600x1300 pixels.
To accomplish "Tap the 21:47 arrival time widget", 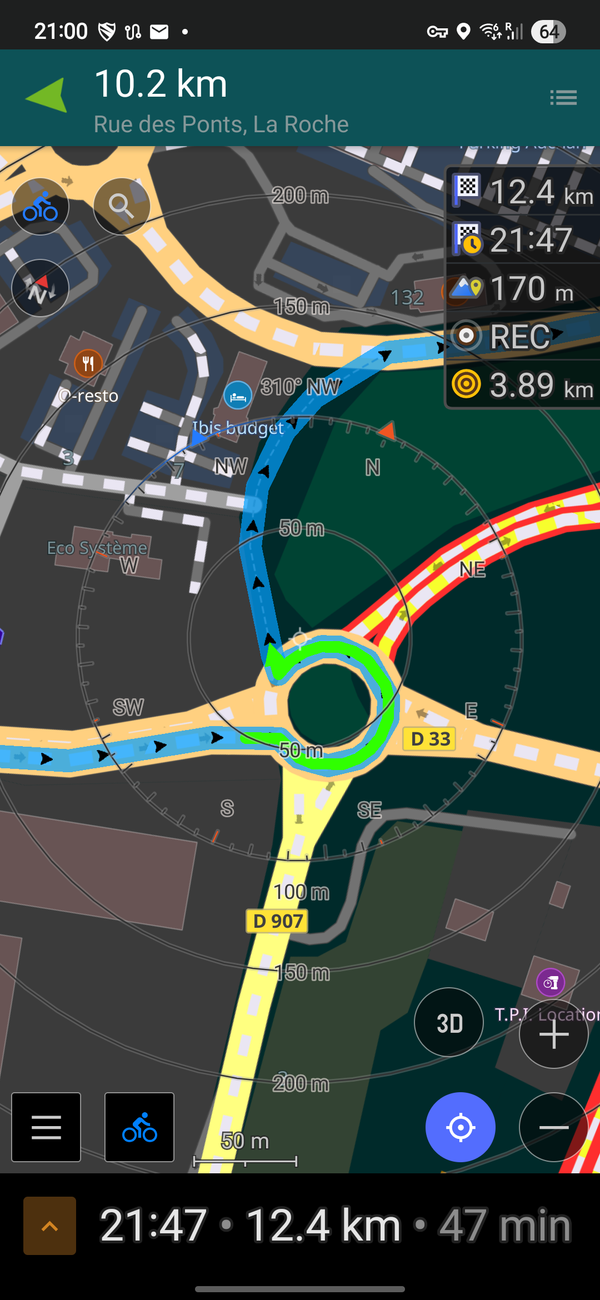I will pos(522,240).
